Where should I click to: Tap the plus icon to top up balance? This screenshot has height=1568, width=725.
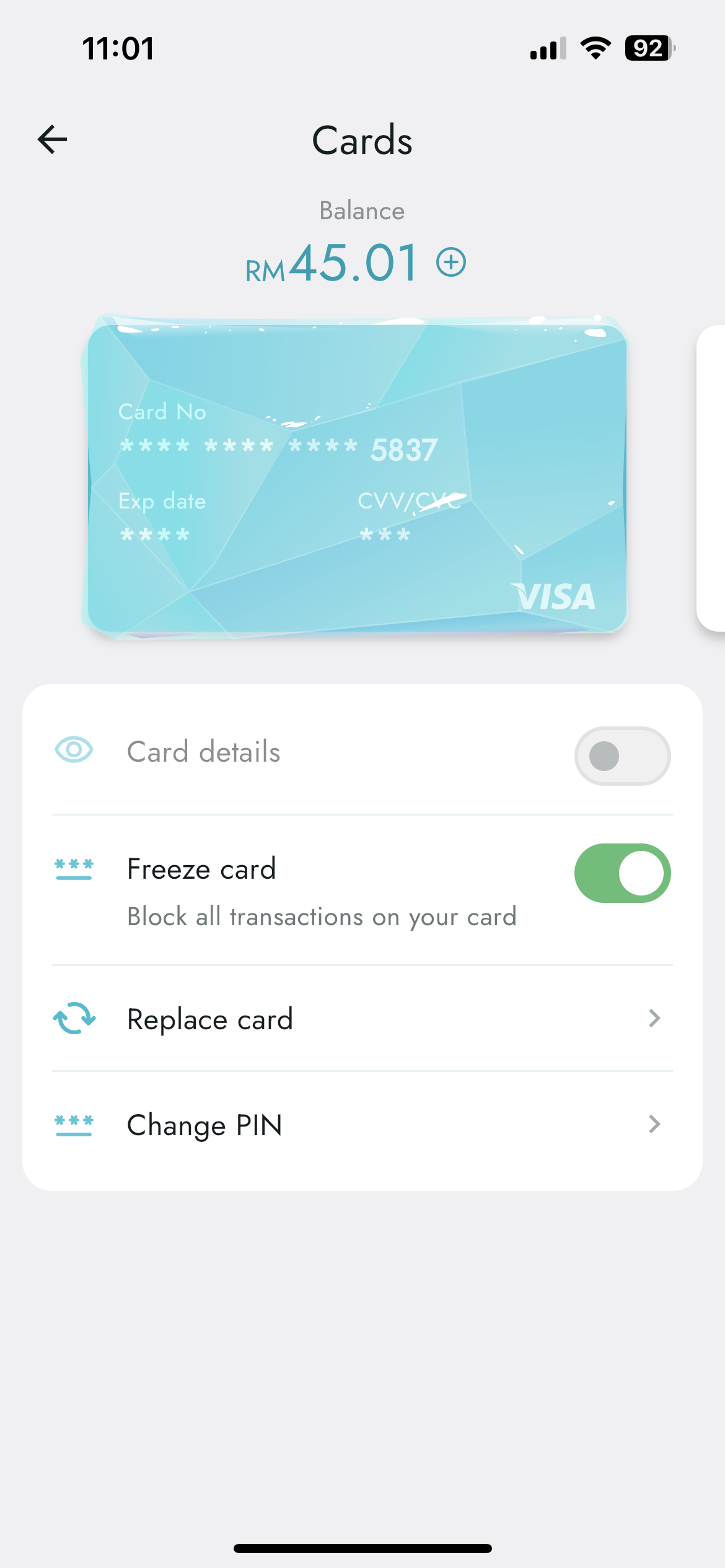click(x=451, y=263)
